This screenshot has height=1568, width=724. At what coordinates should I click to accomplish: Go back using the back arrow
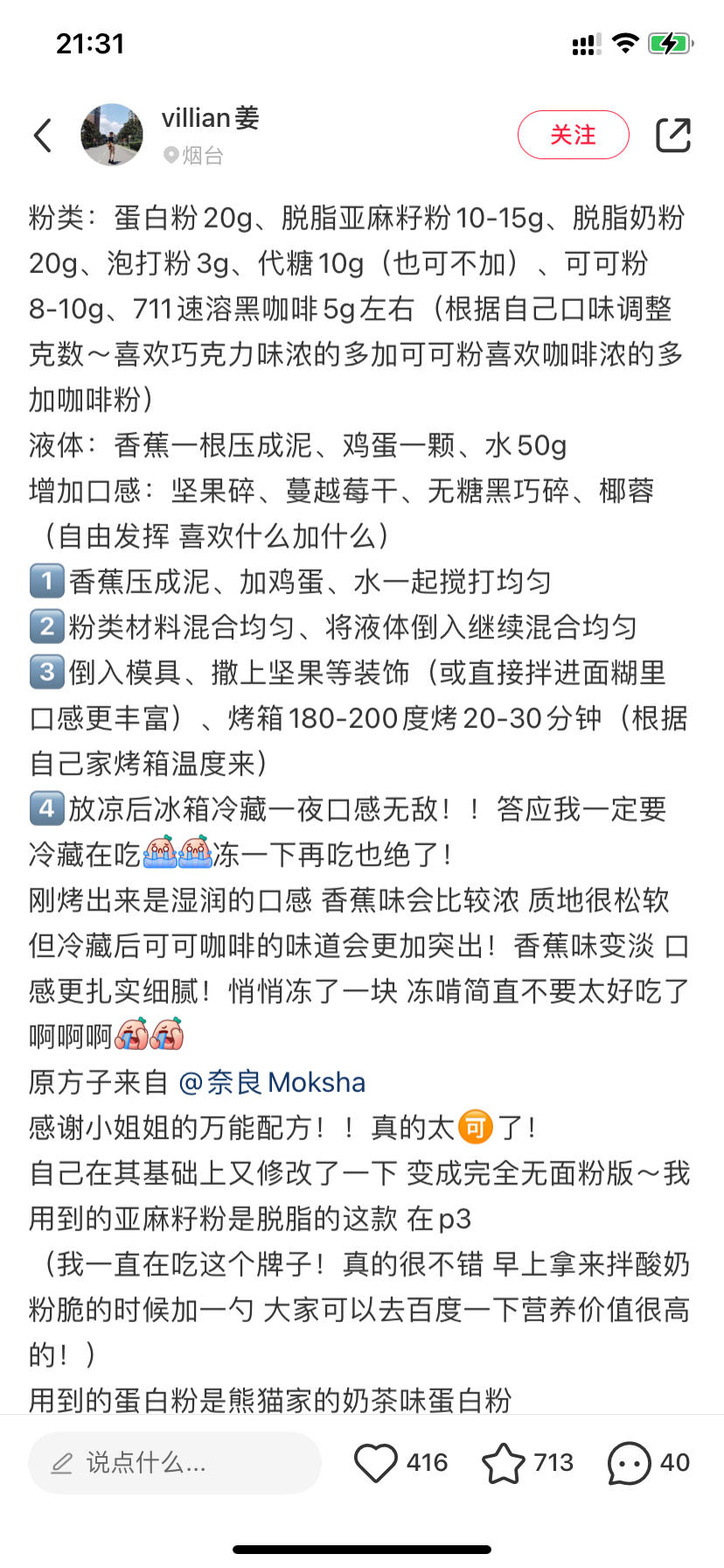[x=43, y=136]
